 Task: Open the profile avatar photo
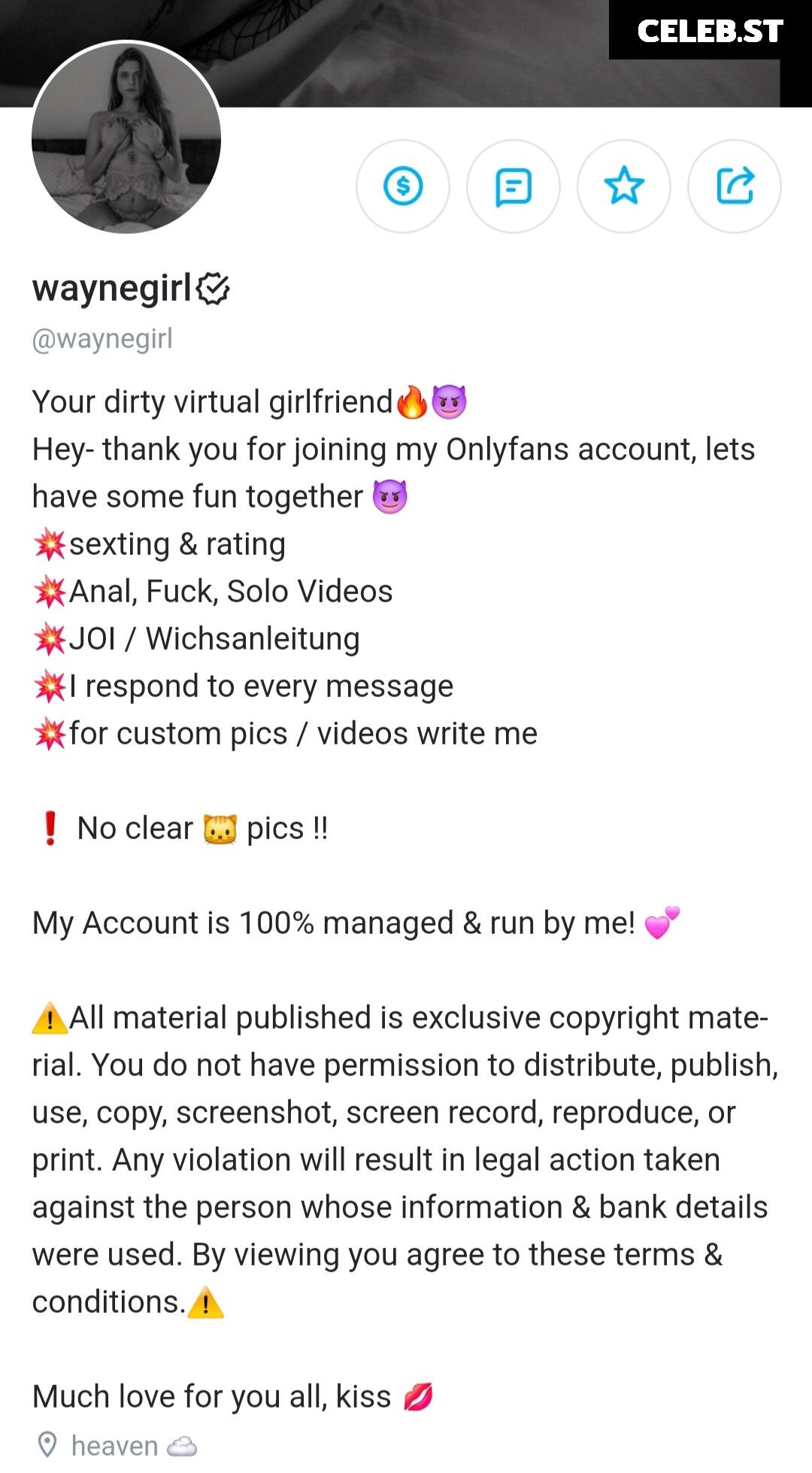click(x=126, y=138)
